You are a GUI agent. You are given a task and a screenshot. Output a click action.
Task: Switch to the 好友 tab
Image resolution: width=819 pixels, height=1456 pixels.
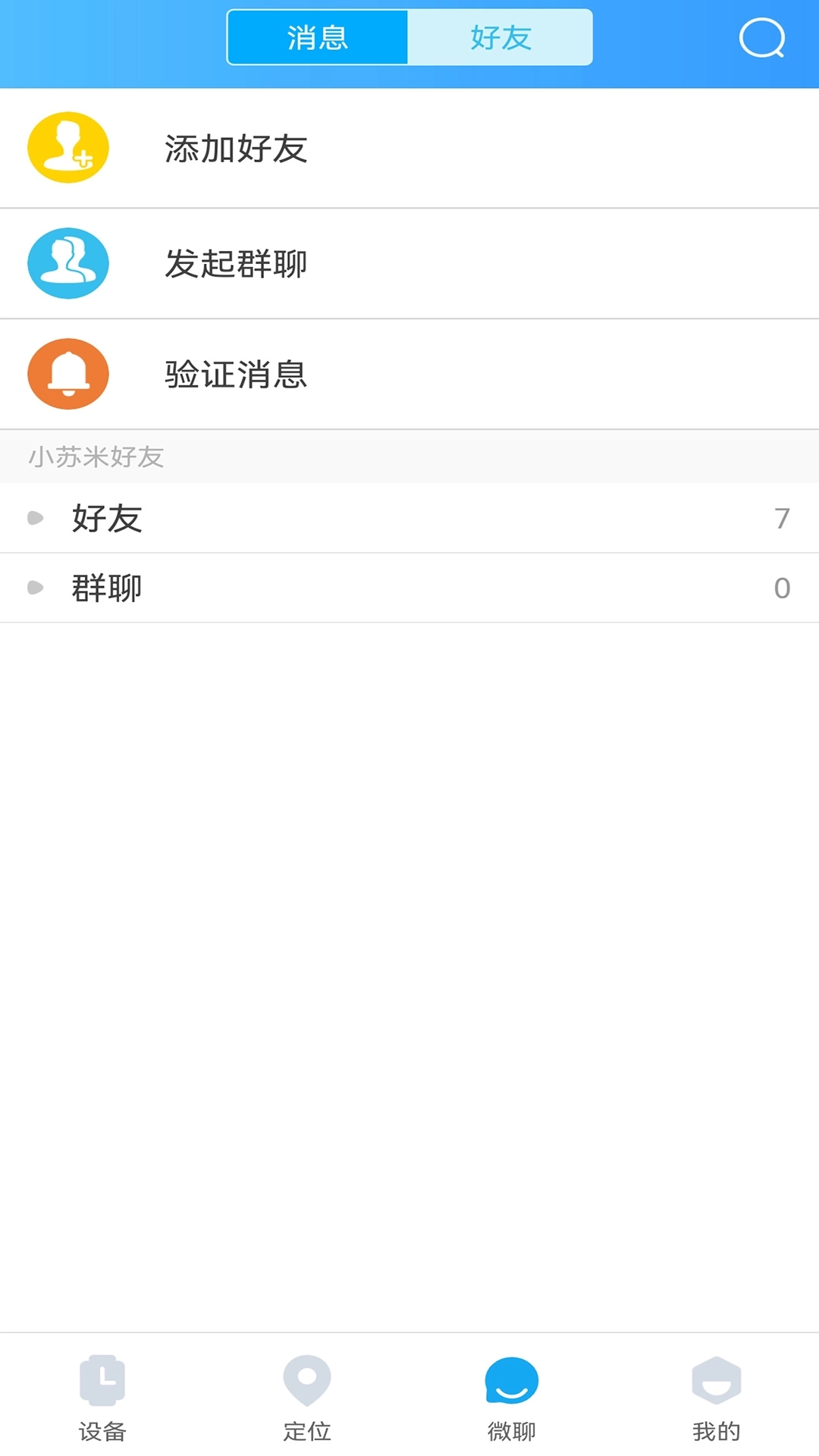coord(500,37)
